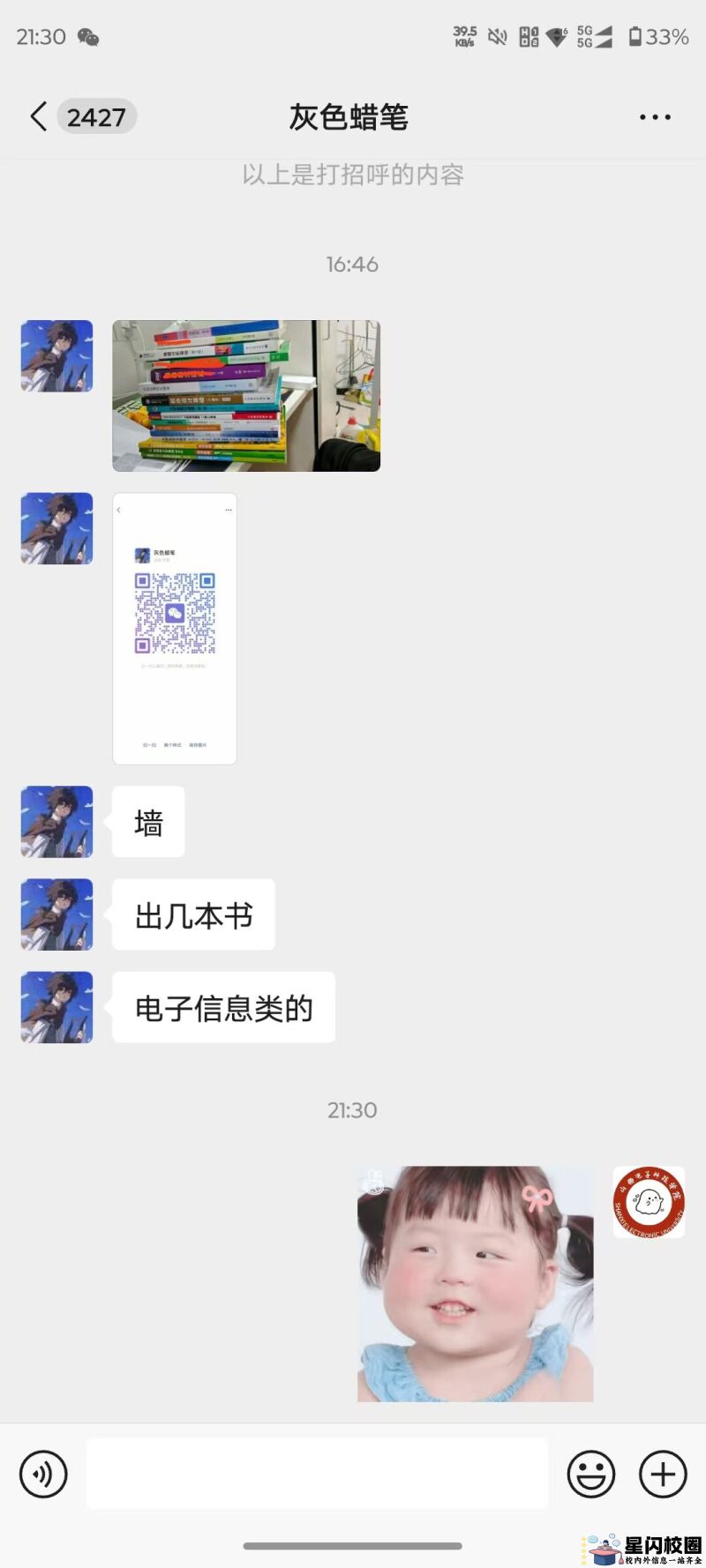The height and width of the screenshot is (1568, 706).
Task: View the sent smiling baby sticker
Action: [476, 1284]
